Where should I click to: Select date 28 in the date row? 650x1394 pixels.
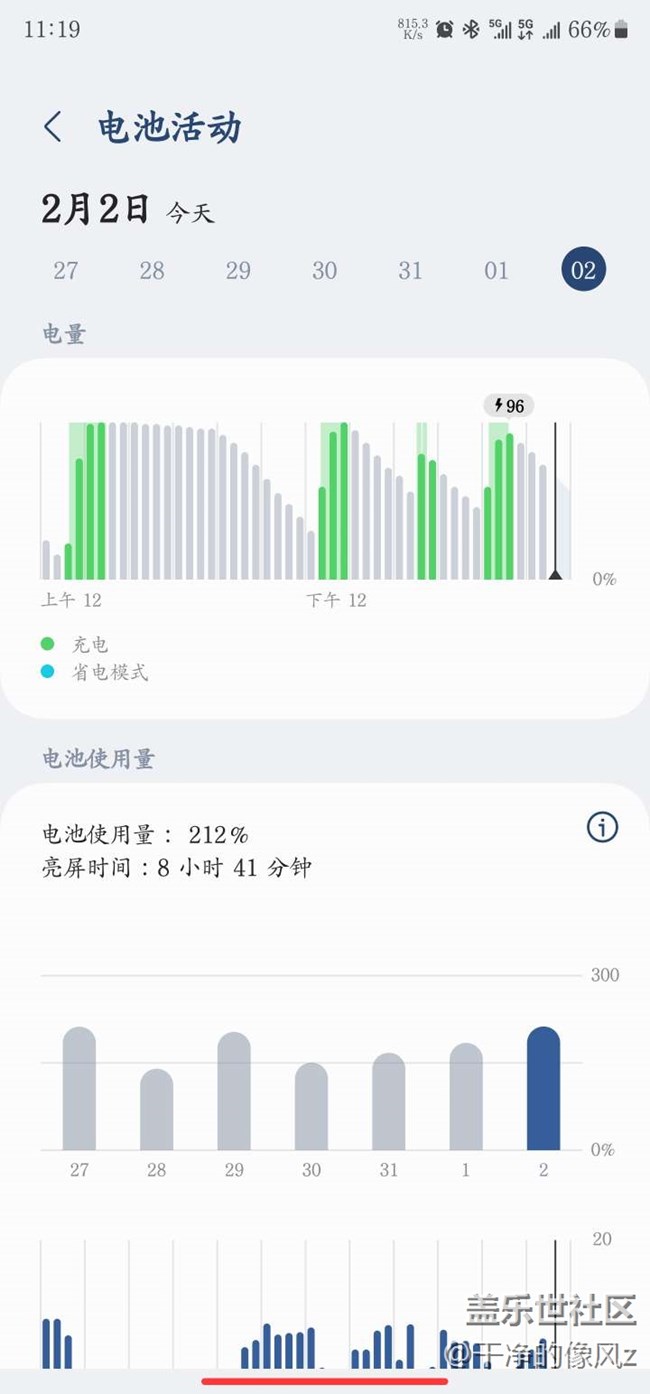tap(151, 270)
